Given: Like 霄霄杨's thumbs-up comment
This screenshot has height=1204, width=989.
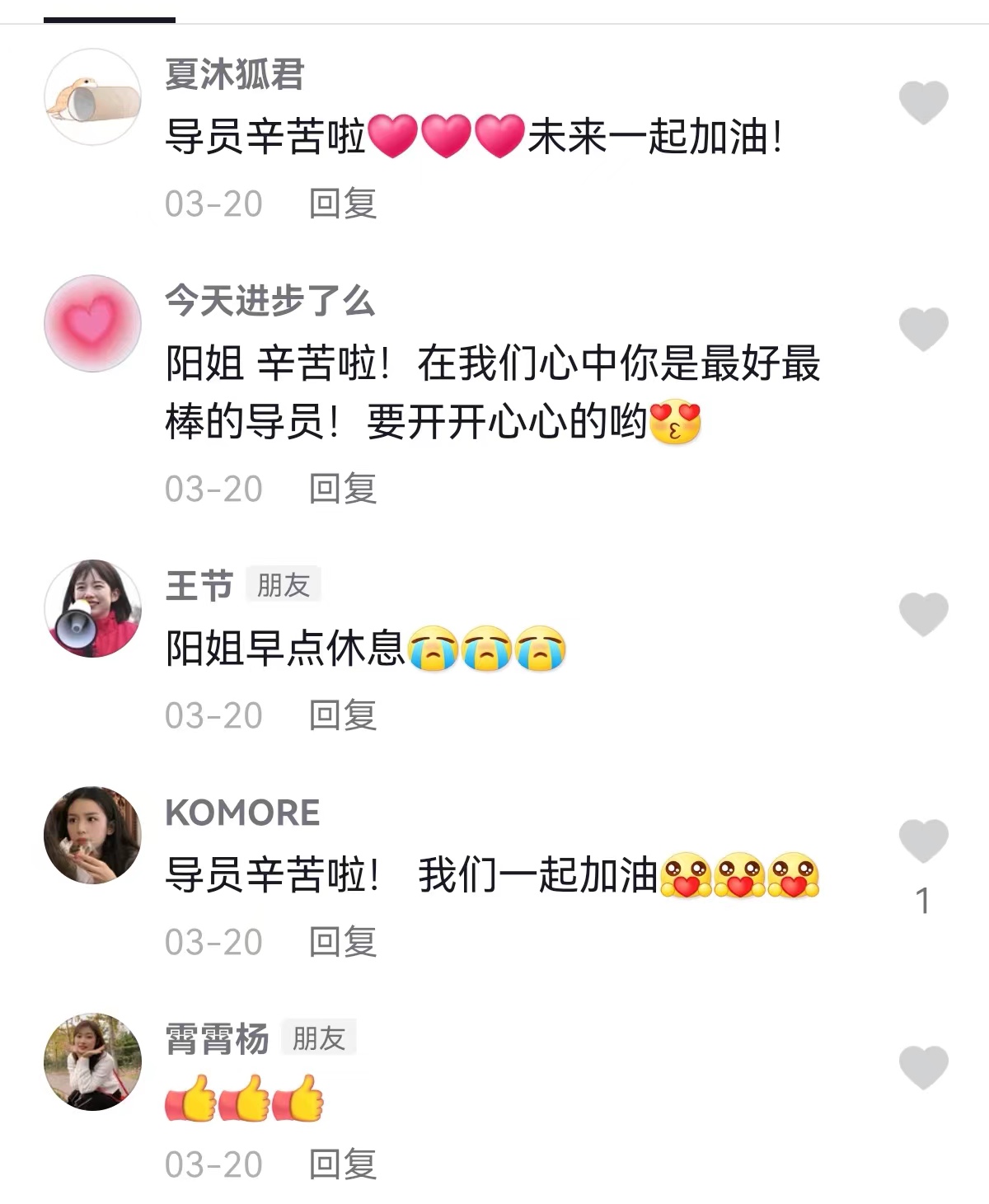Looking at the screenshot, I should (923, 1067).
